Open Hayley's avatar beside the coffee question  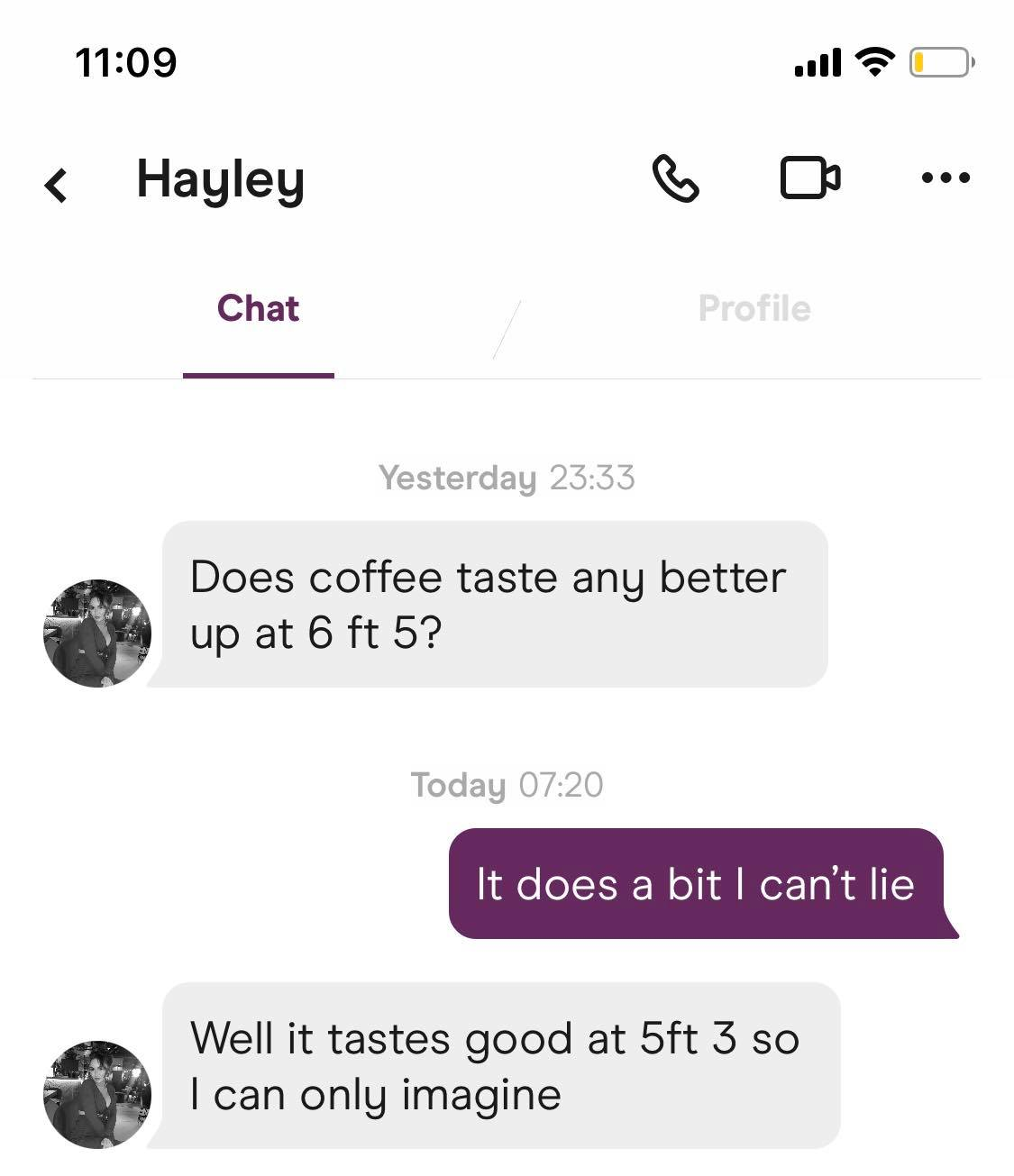click(97, 634)
